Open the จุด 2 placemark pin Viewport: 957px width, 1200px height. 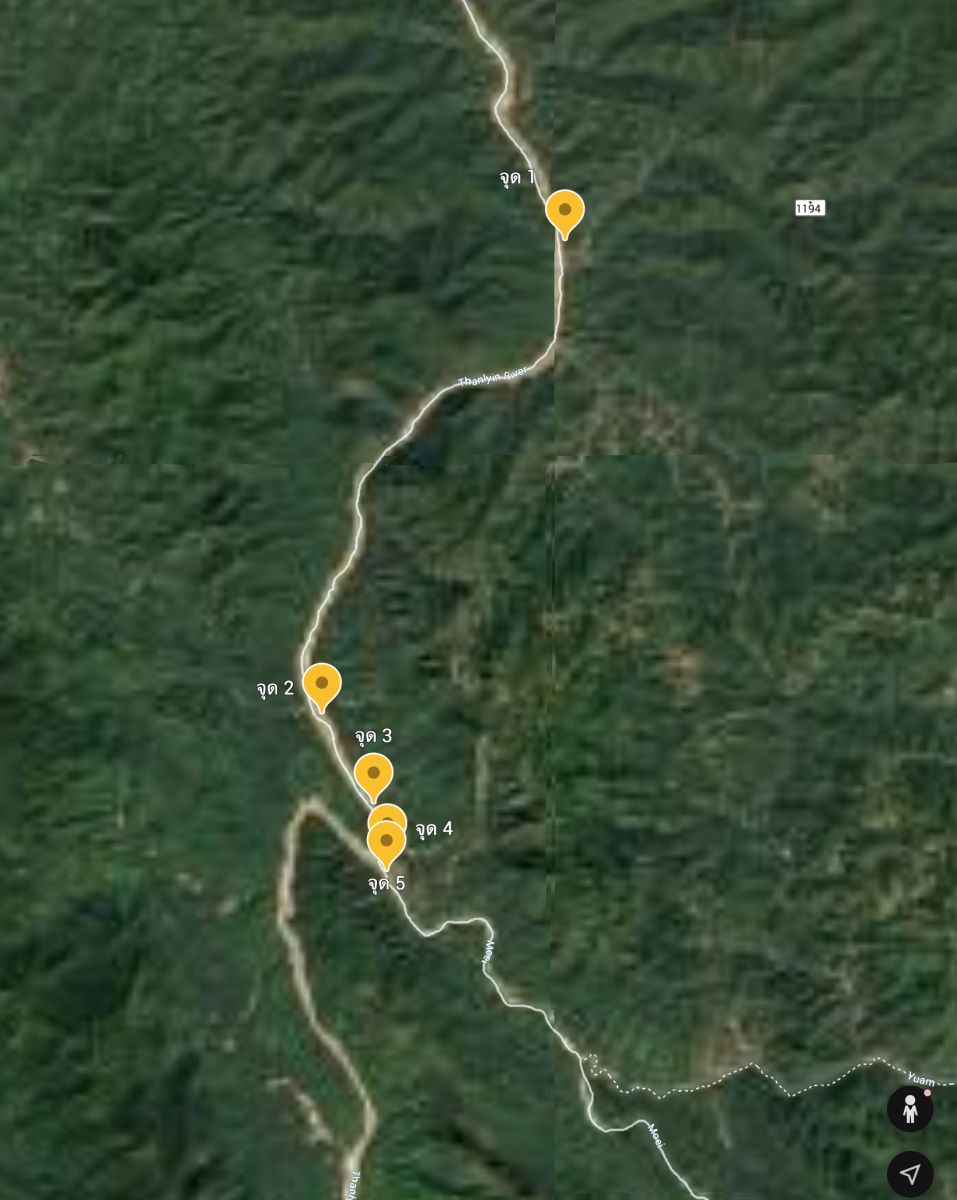322,685
